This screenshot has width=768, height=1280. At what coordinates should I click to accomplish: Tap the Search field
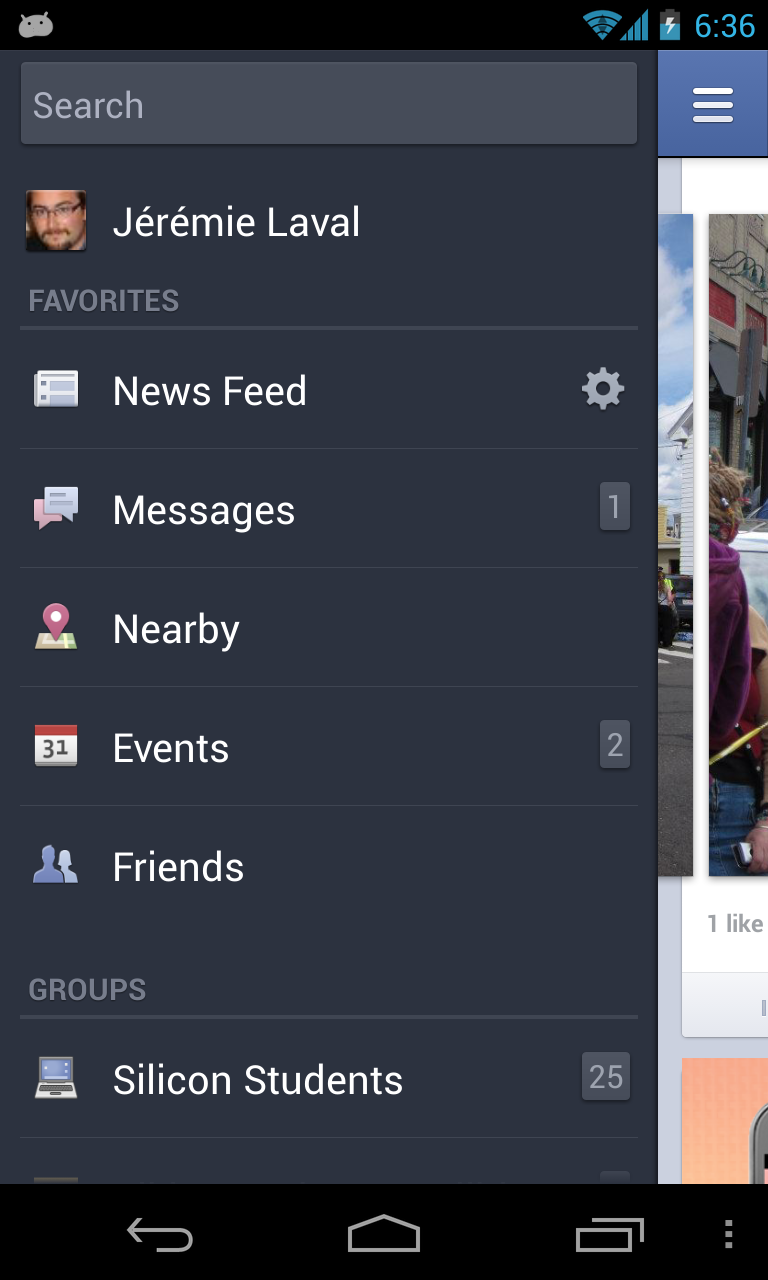(329, 104)
